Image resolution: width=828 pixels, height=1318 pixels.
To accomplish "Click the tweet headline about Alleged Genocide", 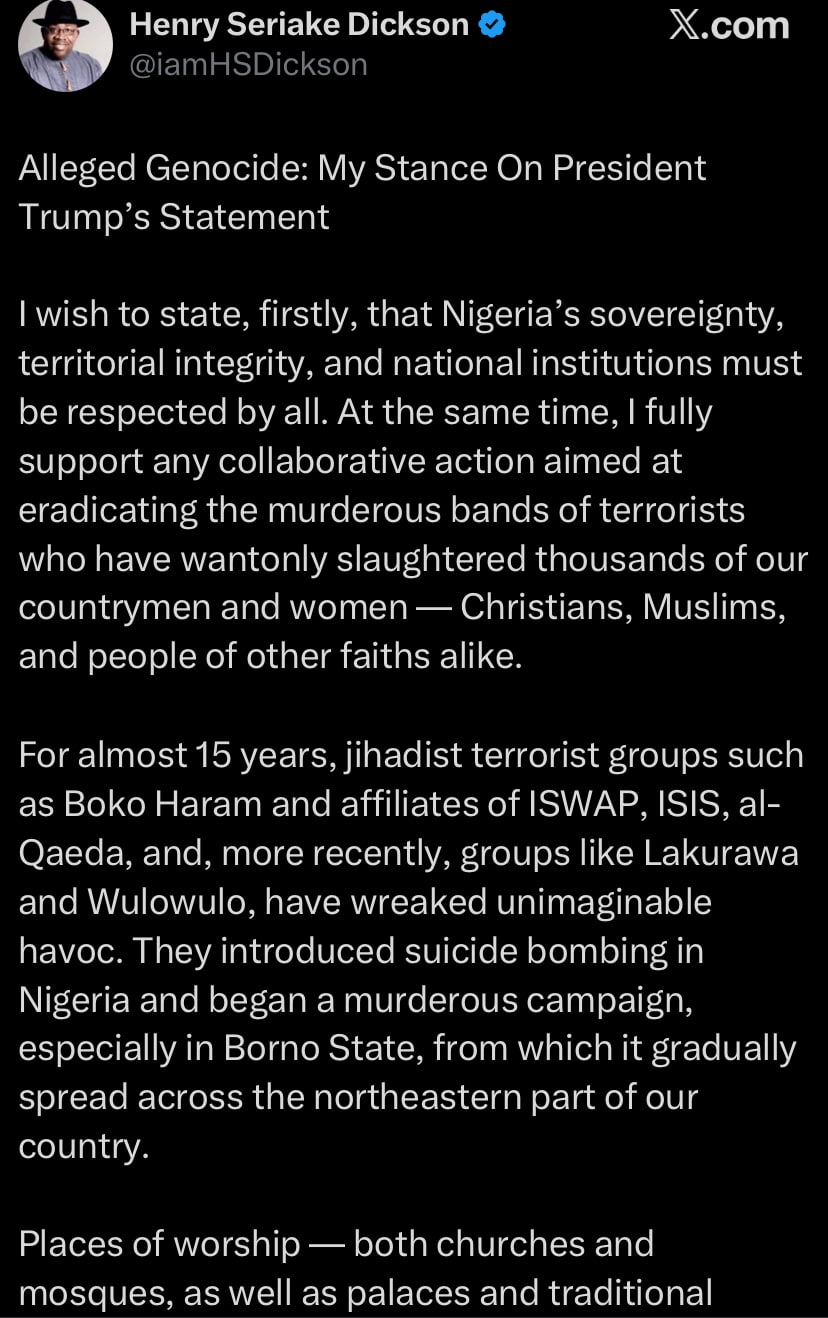I will click(362, 167).
